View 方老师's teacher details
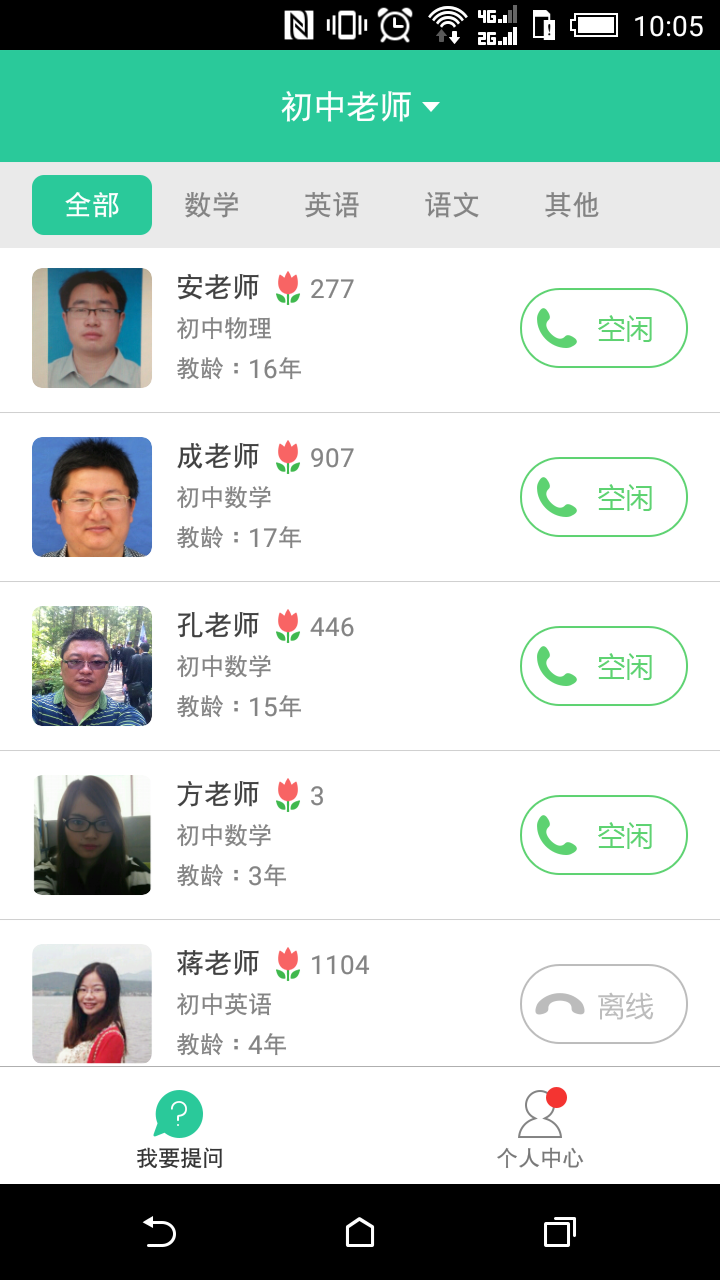 click(300, 835)
